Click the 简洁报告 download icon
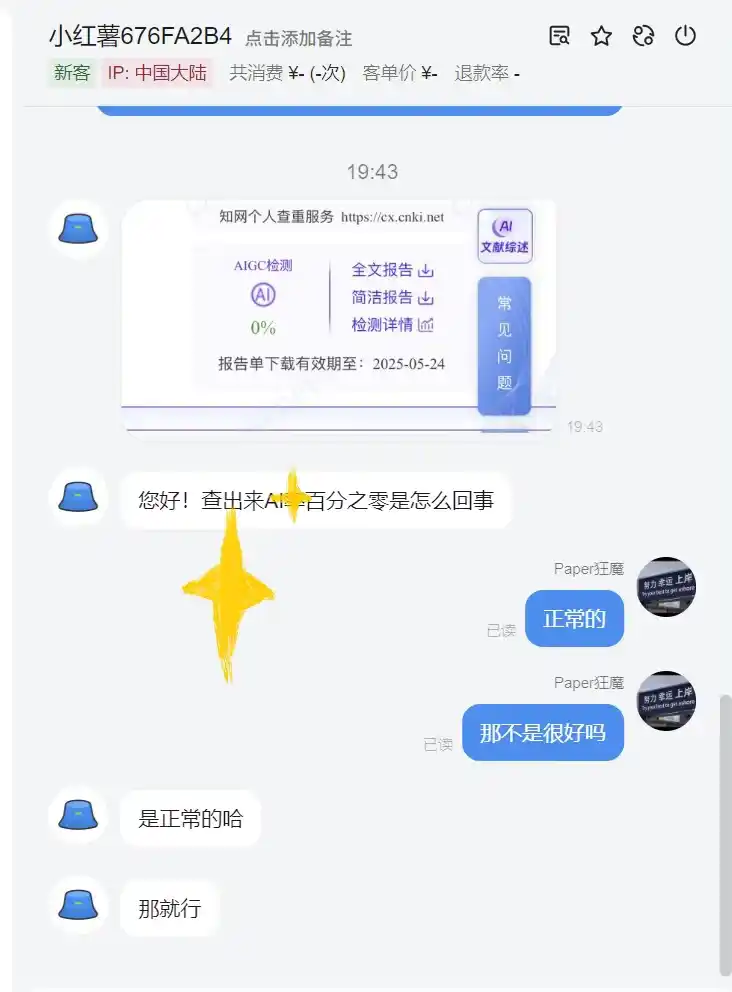This screenshot has width=732, height=992. 424,297
